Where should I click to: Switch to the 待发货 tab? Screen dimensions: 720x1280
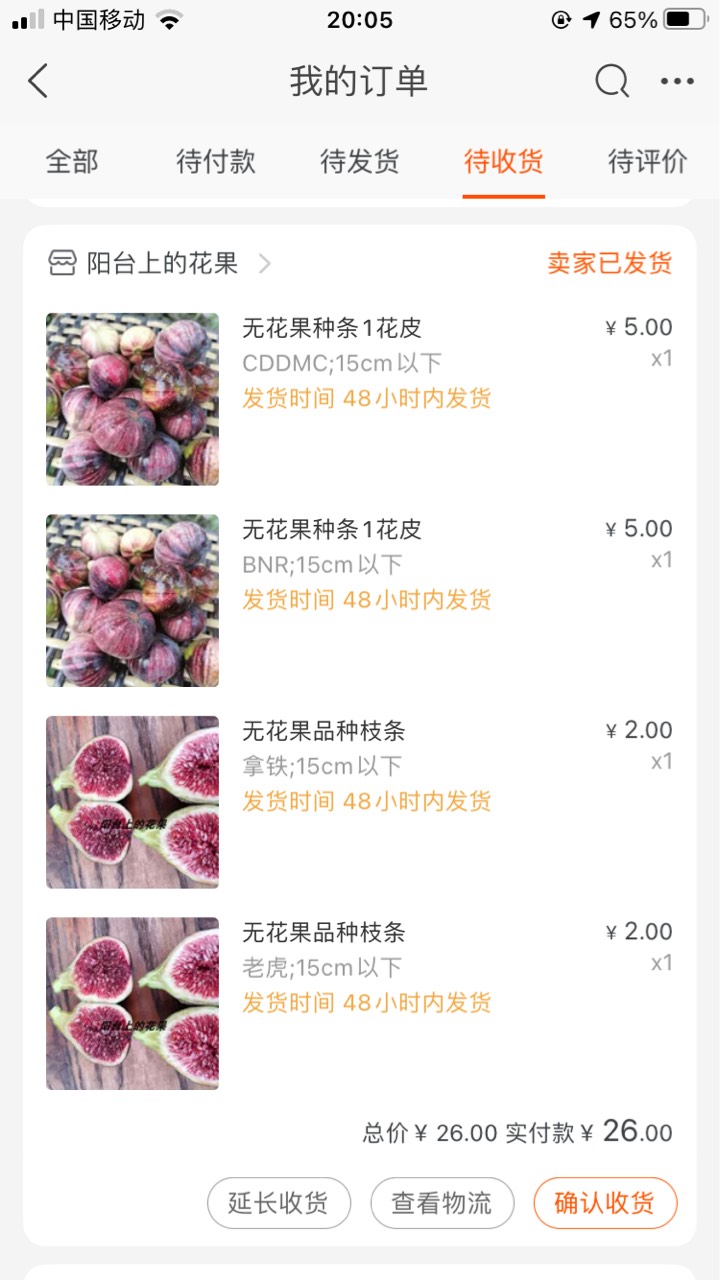(x=360, y=161)
